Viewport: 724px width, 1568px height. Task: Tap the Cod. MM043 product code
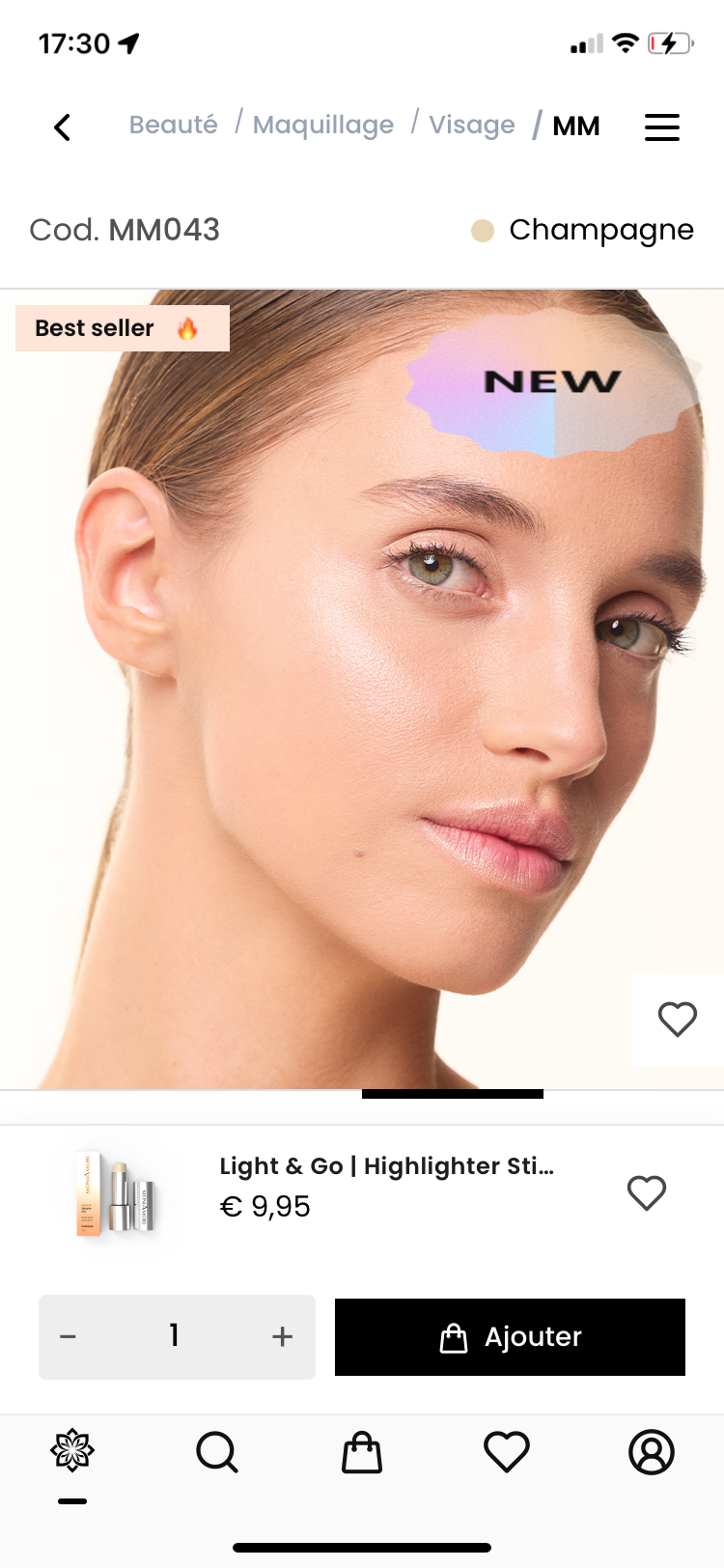(125, 230)
